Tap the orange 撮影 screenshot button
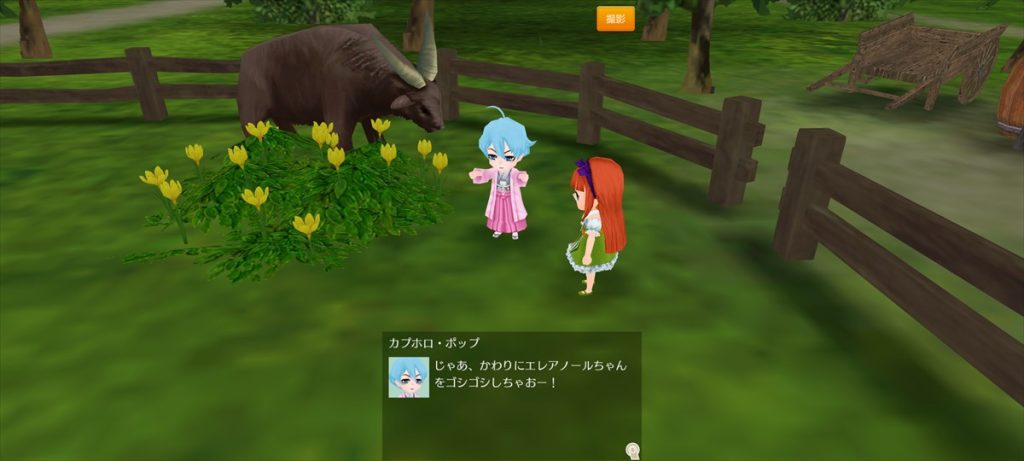 coord(615,19)
